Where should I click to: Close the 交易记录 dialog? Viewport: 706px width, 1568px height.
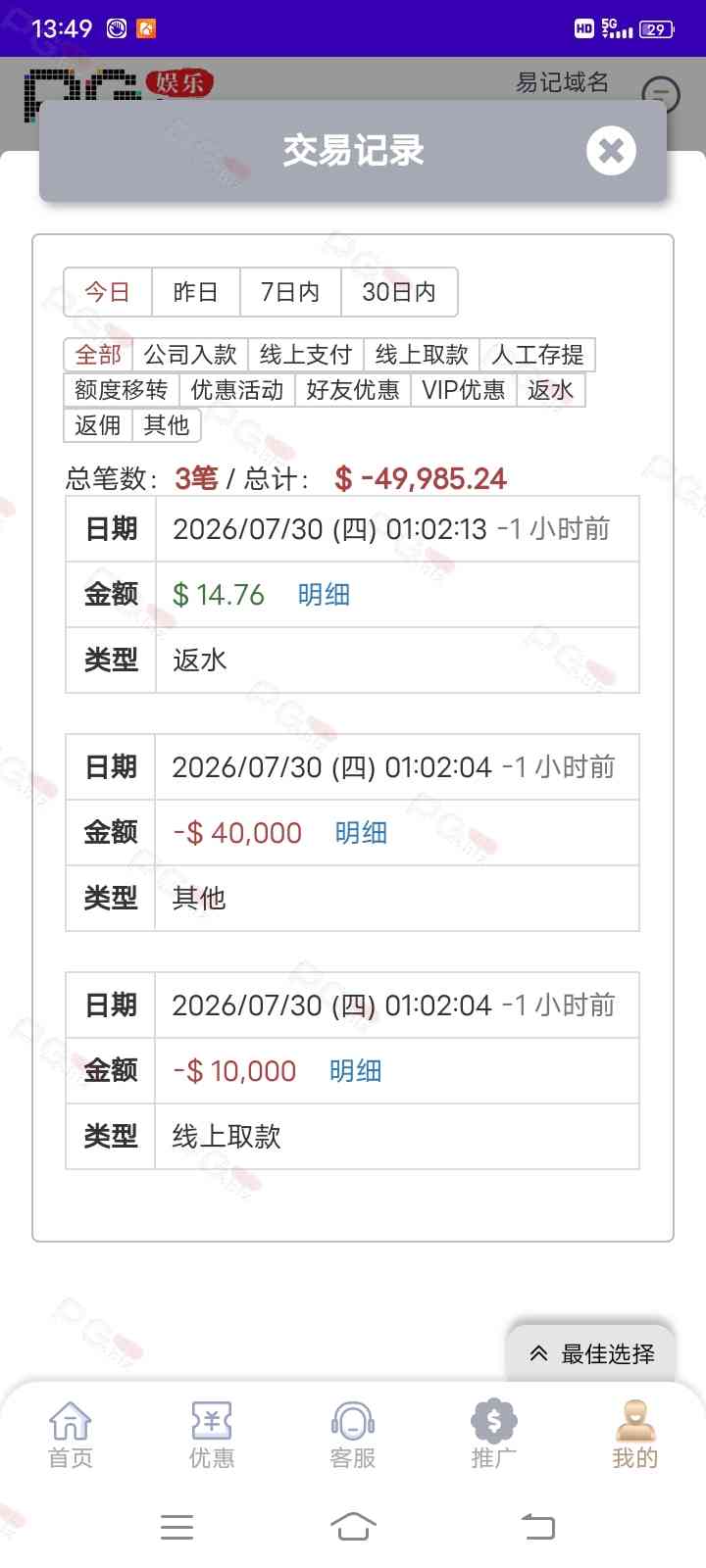point(611,151)
